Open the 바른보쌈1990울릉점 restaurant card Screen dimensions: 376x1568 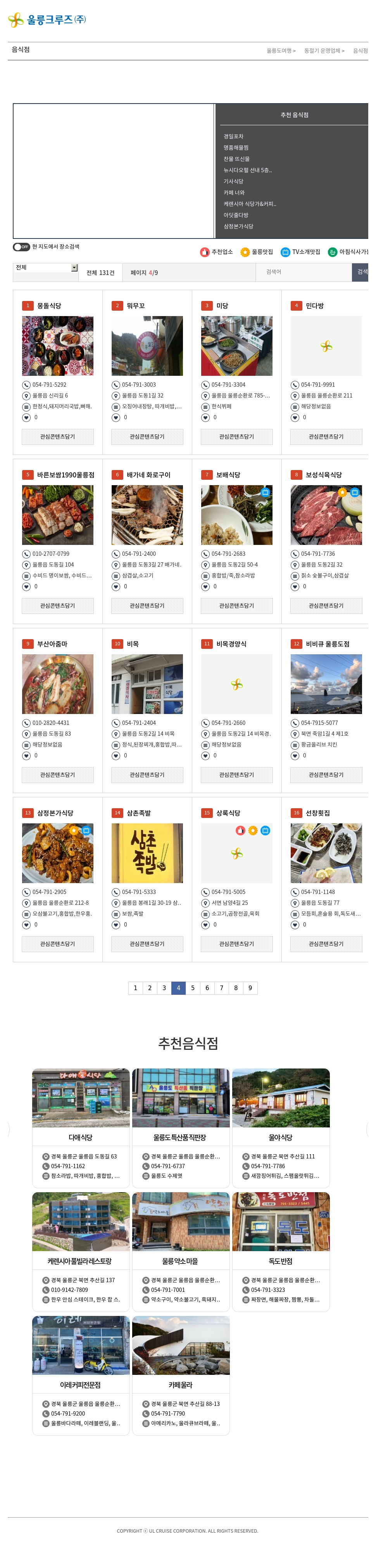click(x=66, y=475)
